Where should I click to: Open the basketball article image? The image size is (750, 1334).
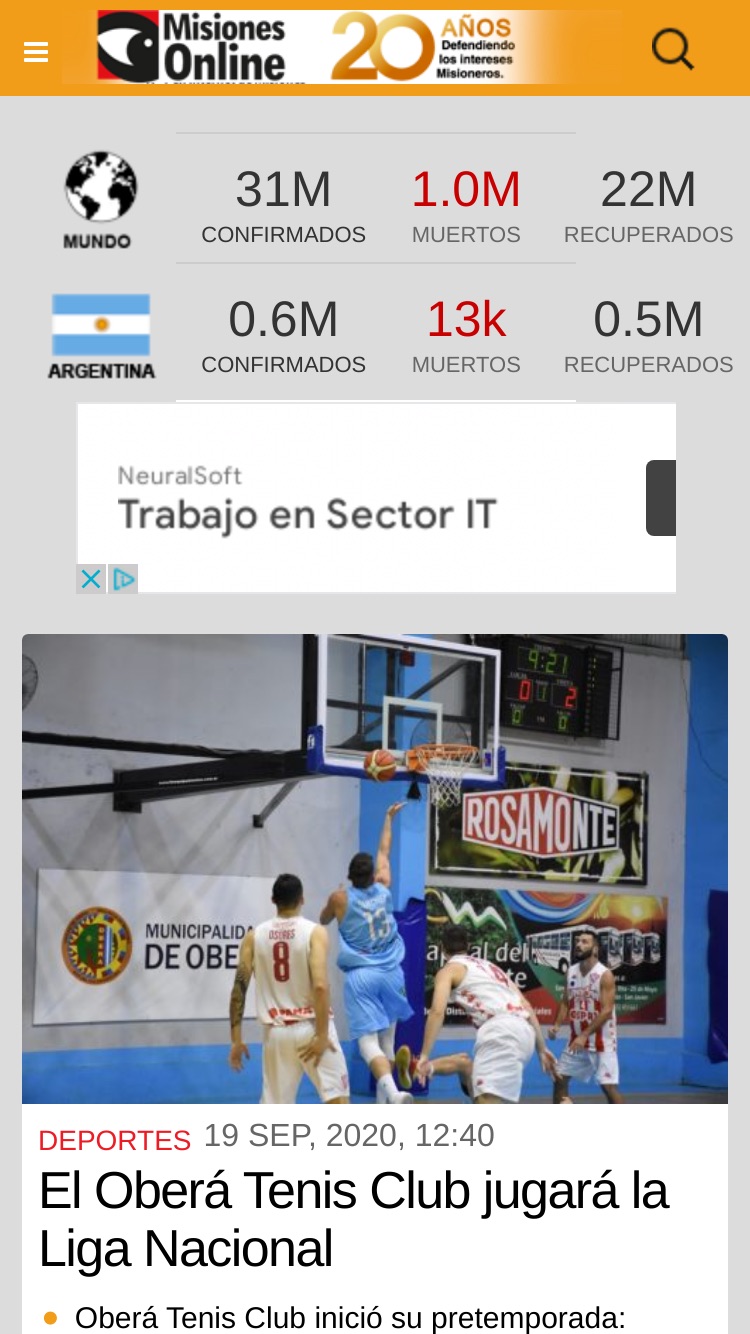[x=375, y=869]
